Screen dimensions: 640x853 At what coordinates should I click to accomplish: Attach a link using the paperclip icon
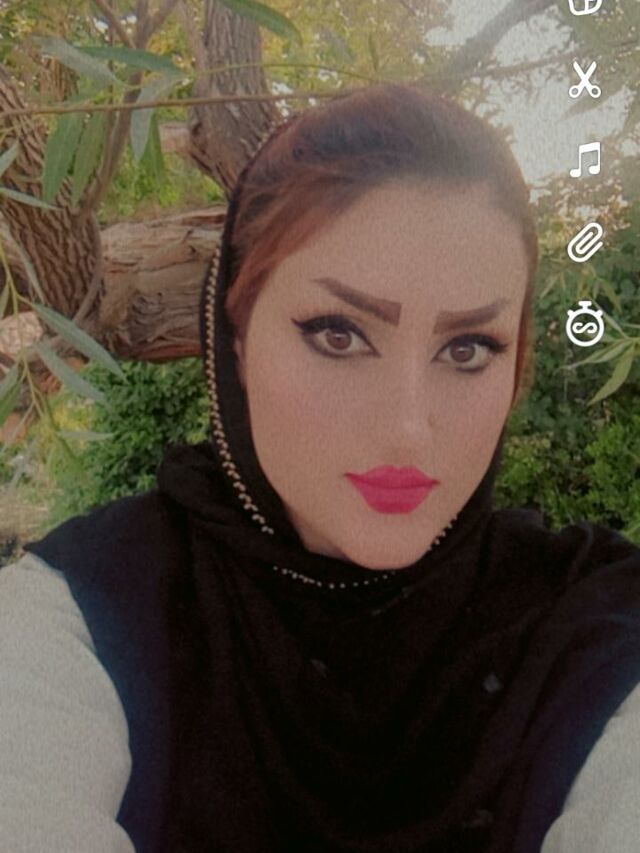click(585, 242)
